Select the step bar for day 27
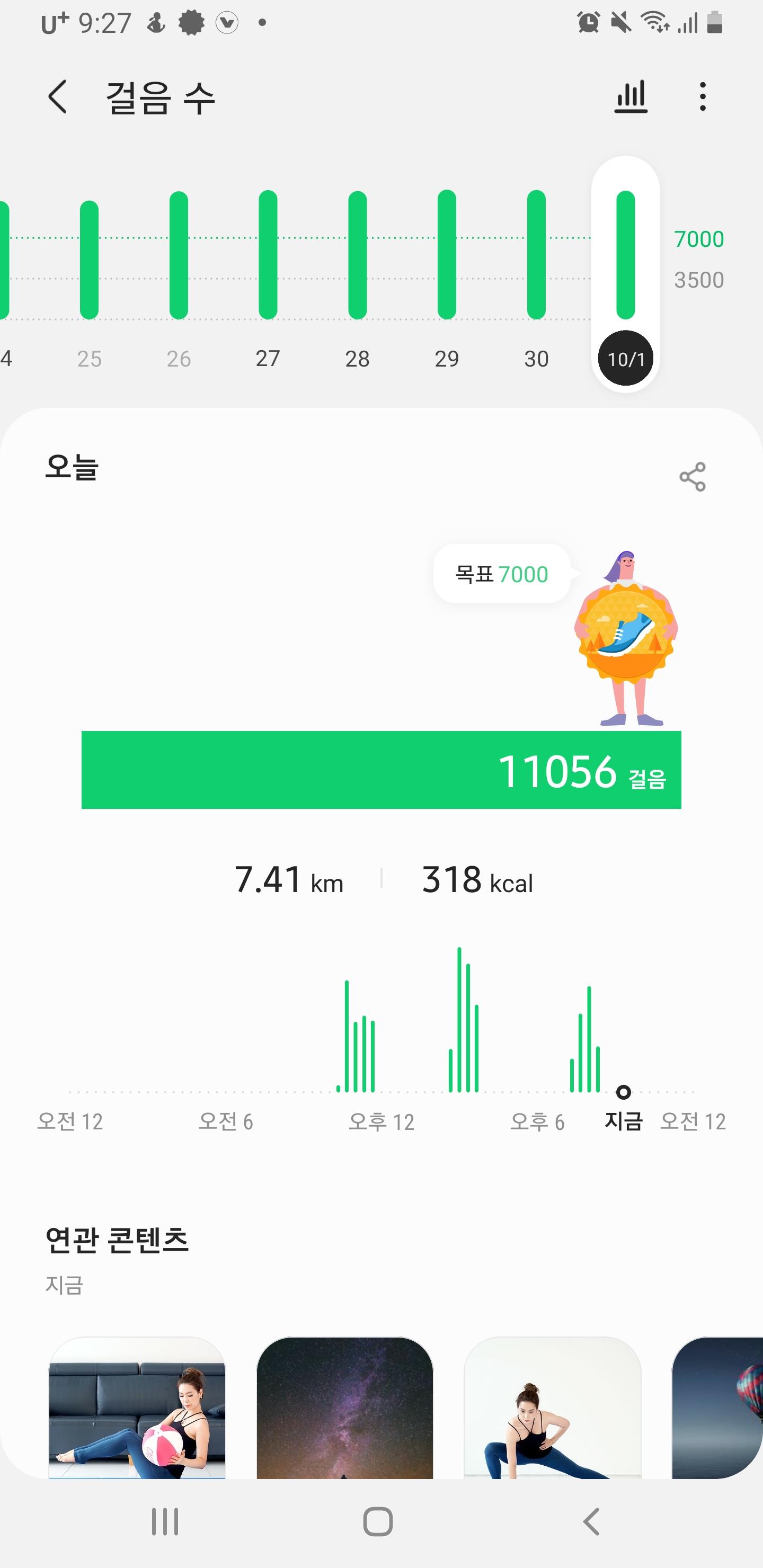Screen dimensions: 763x1568 (x=268, y=255)
